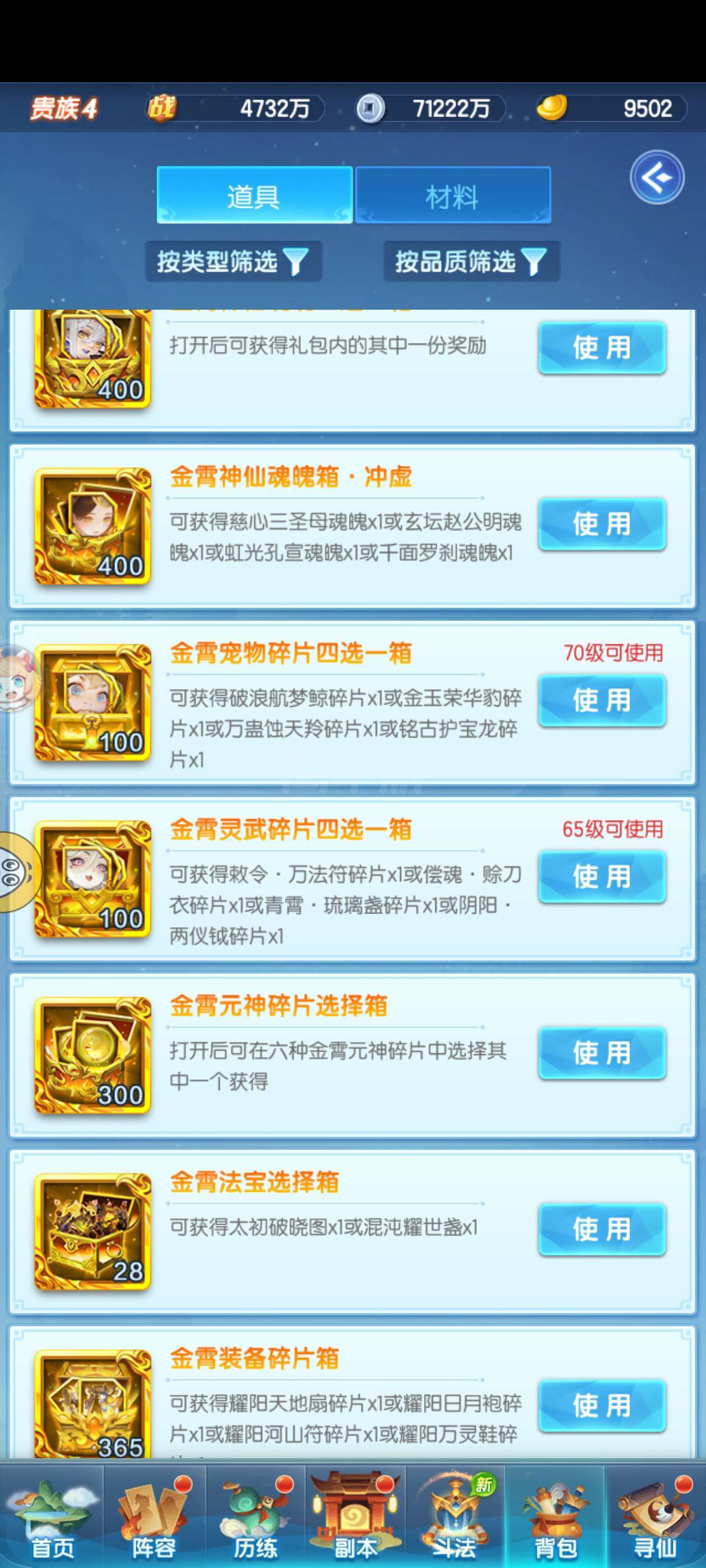Tap the back arrow icon
Screen dimensions: 706x1568
pos(657,177)
